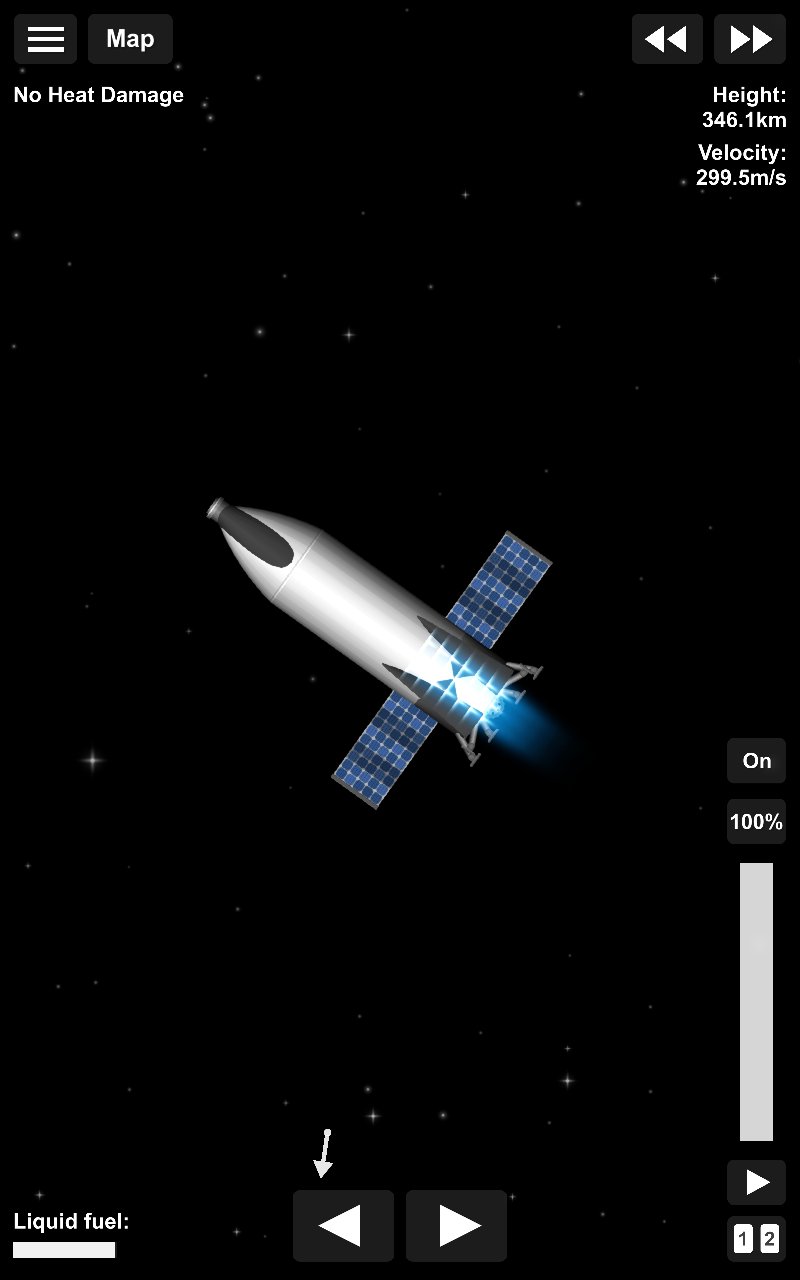Image resolution: width=800 pixels, height=1280 pixels.
Task: Open the Map view
Action: [x=129, y=38]
